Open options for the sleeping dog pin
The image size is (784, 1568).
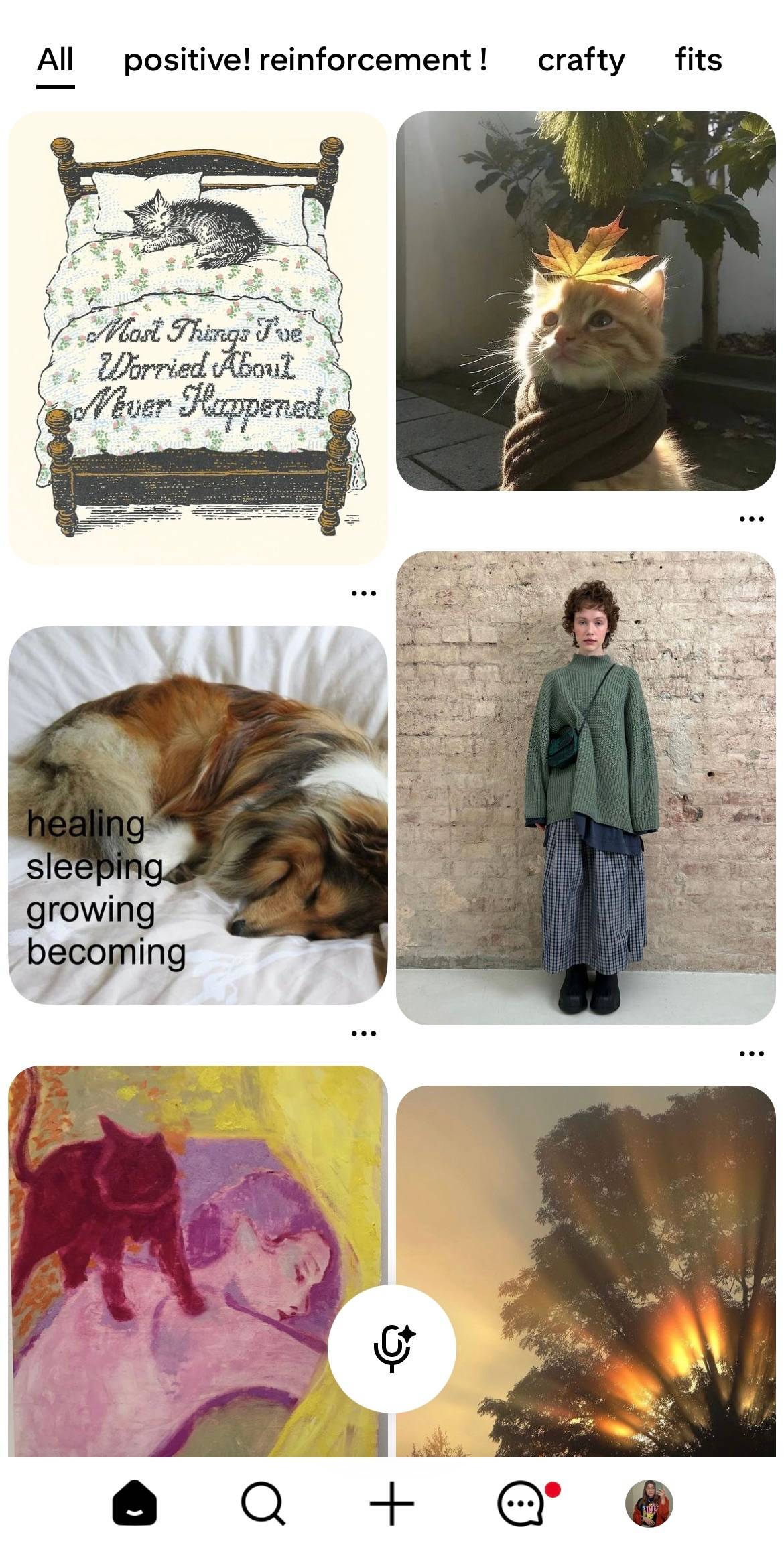363,1033
